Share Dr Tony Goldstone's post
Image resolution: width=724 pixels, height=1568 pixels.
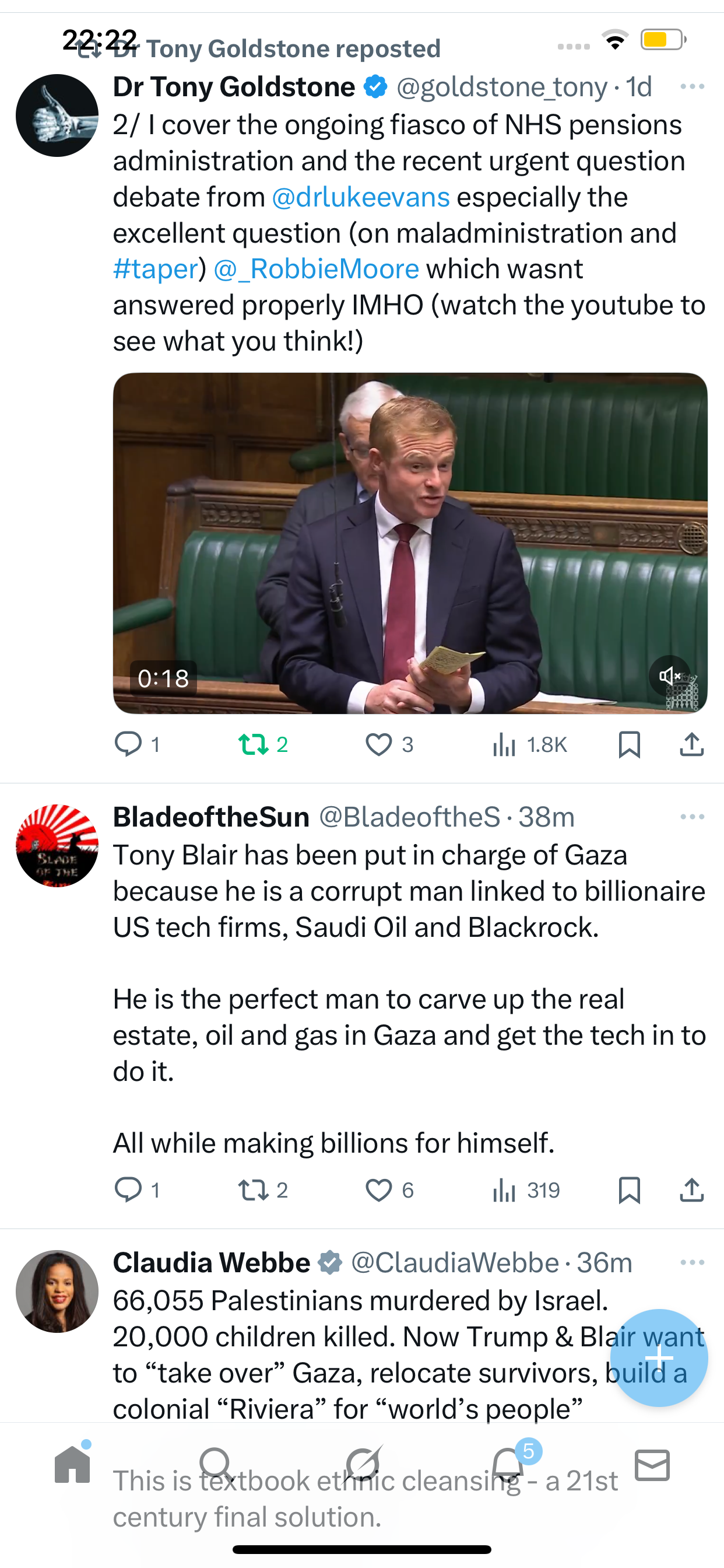click(x=691, y=744)
